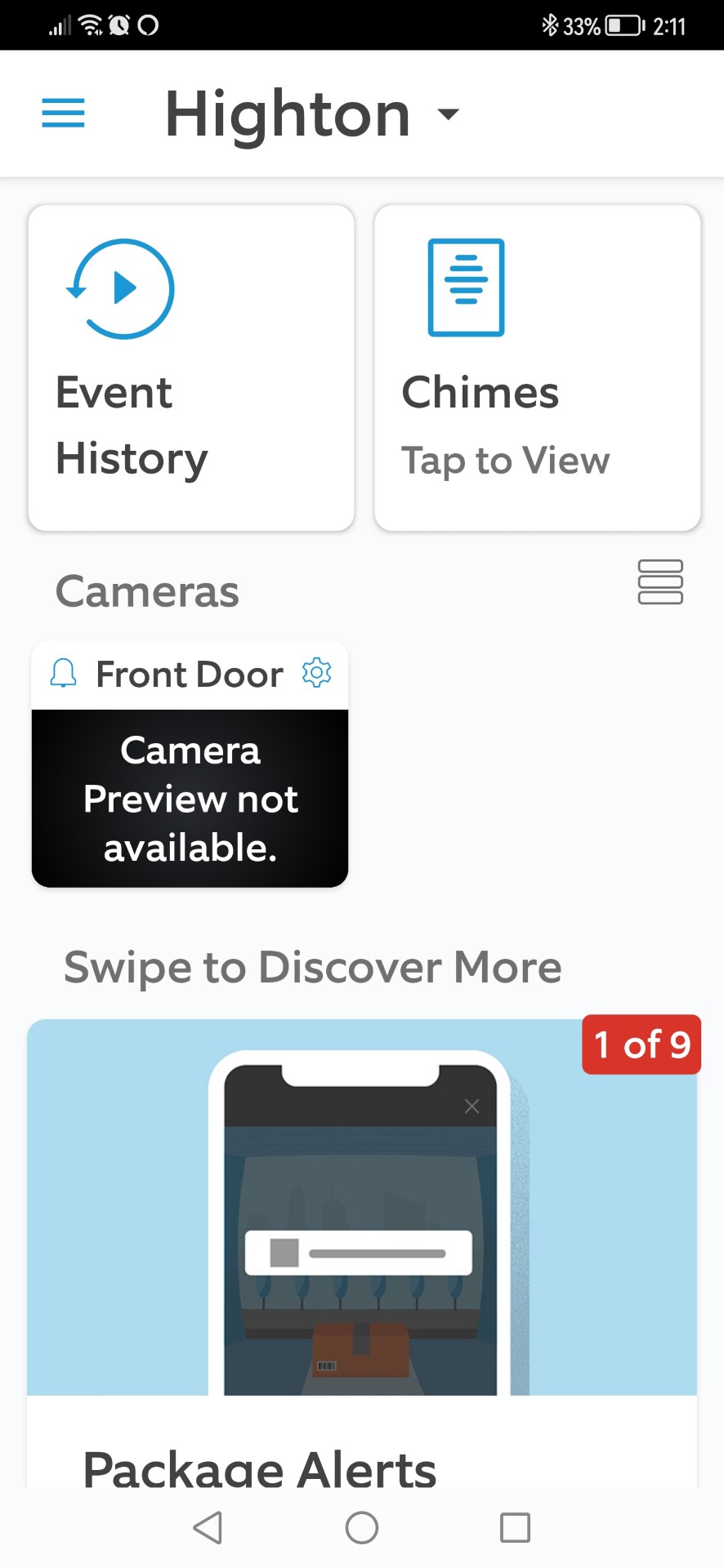Open the hamburger drawer menu

63,113
